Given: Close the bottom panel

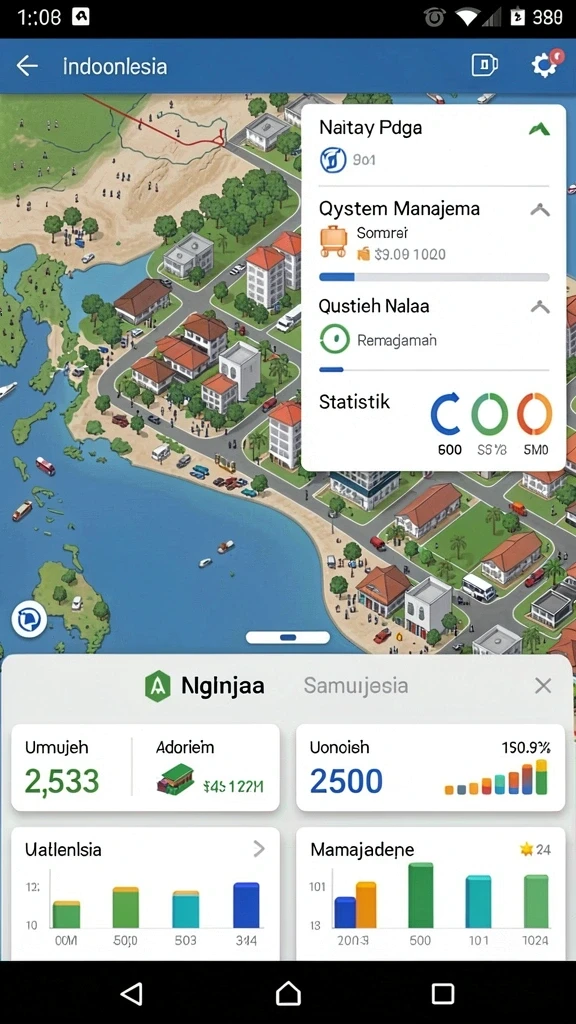Looking at the screenshot, I should pos(543,686).
